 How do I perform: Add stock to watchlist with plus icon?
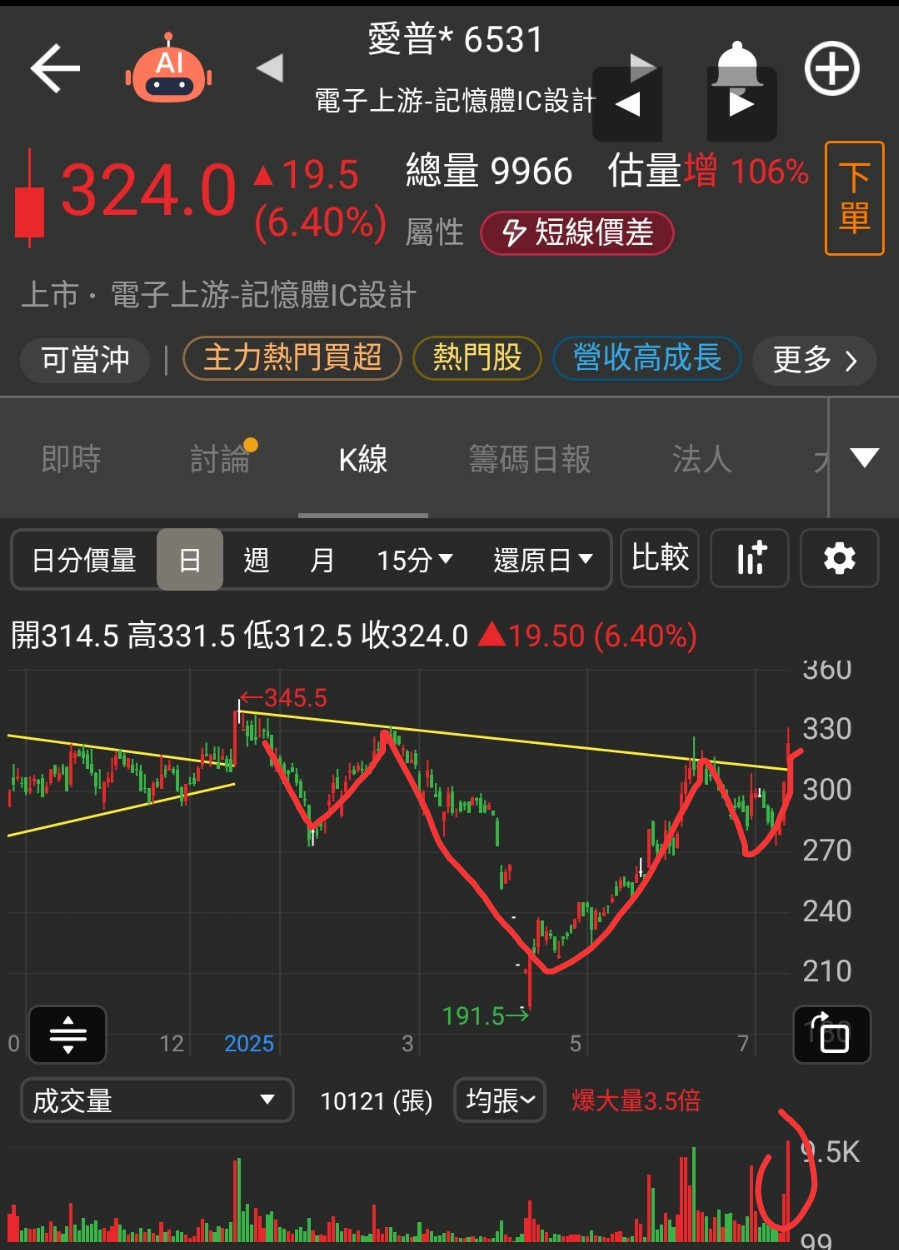tap(832, 68)
